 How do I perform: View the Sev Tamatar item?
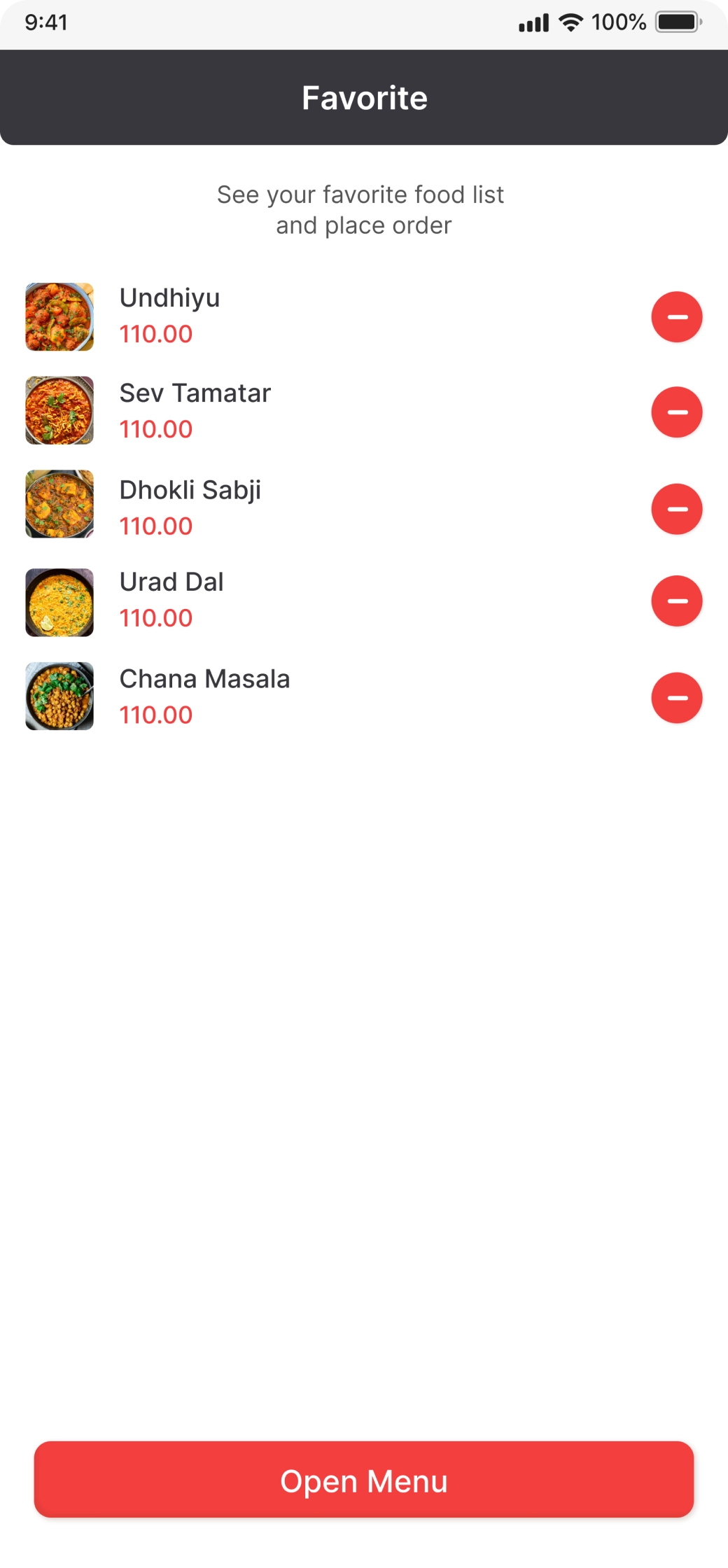pyautogui.click(x=195, y=394)
